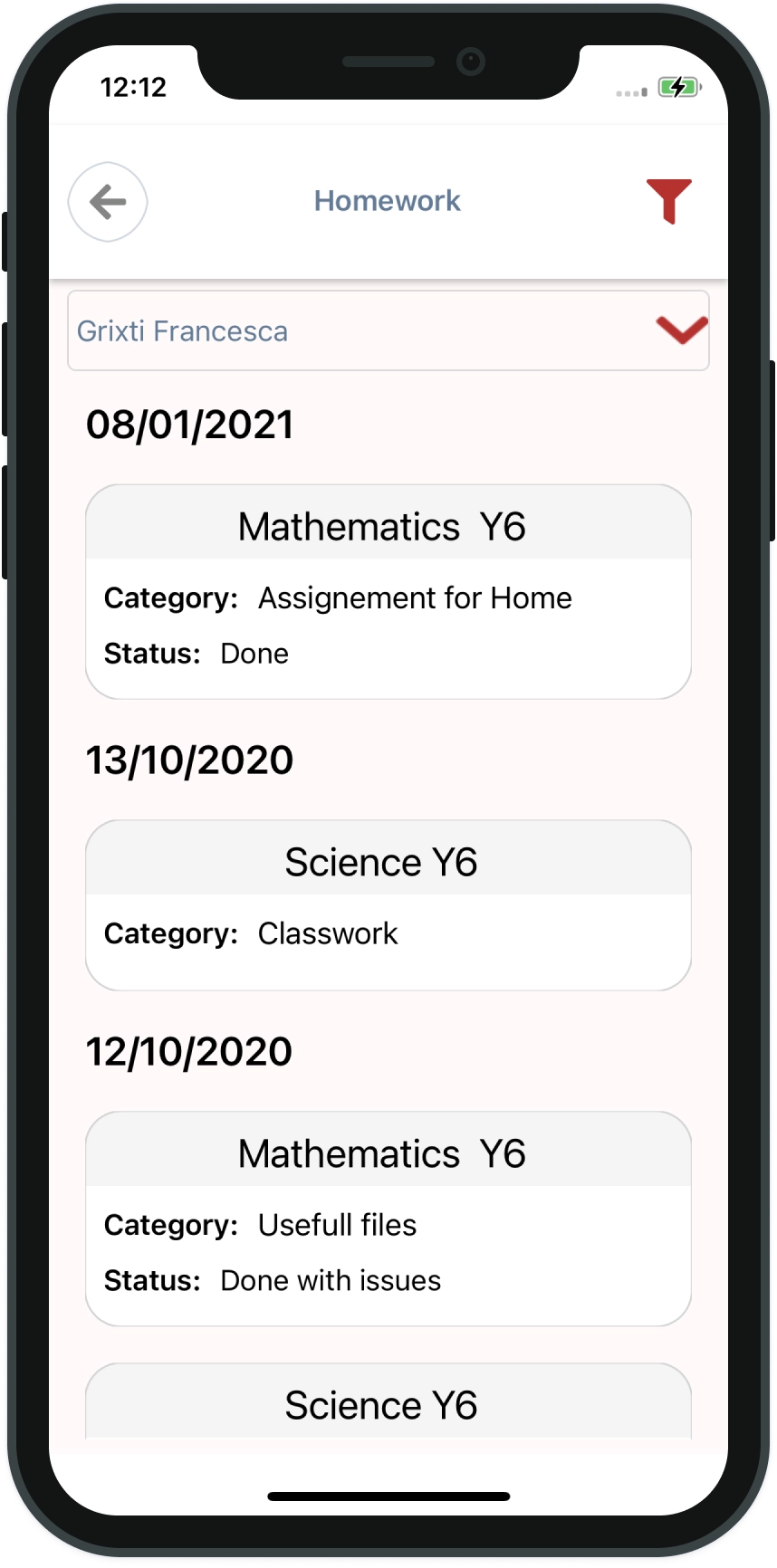Open the Mathematics Y6 Usefull files card
777x1568 pixels.
(x=388, y=1219)
